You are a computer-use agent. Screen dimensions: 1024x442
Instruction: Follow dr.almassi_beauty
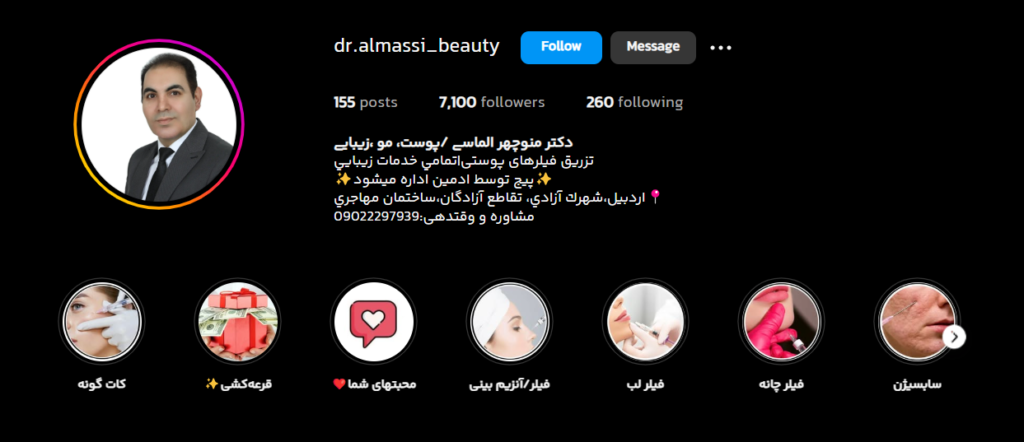coord(561,47)
